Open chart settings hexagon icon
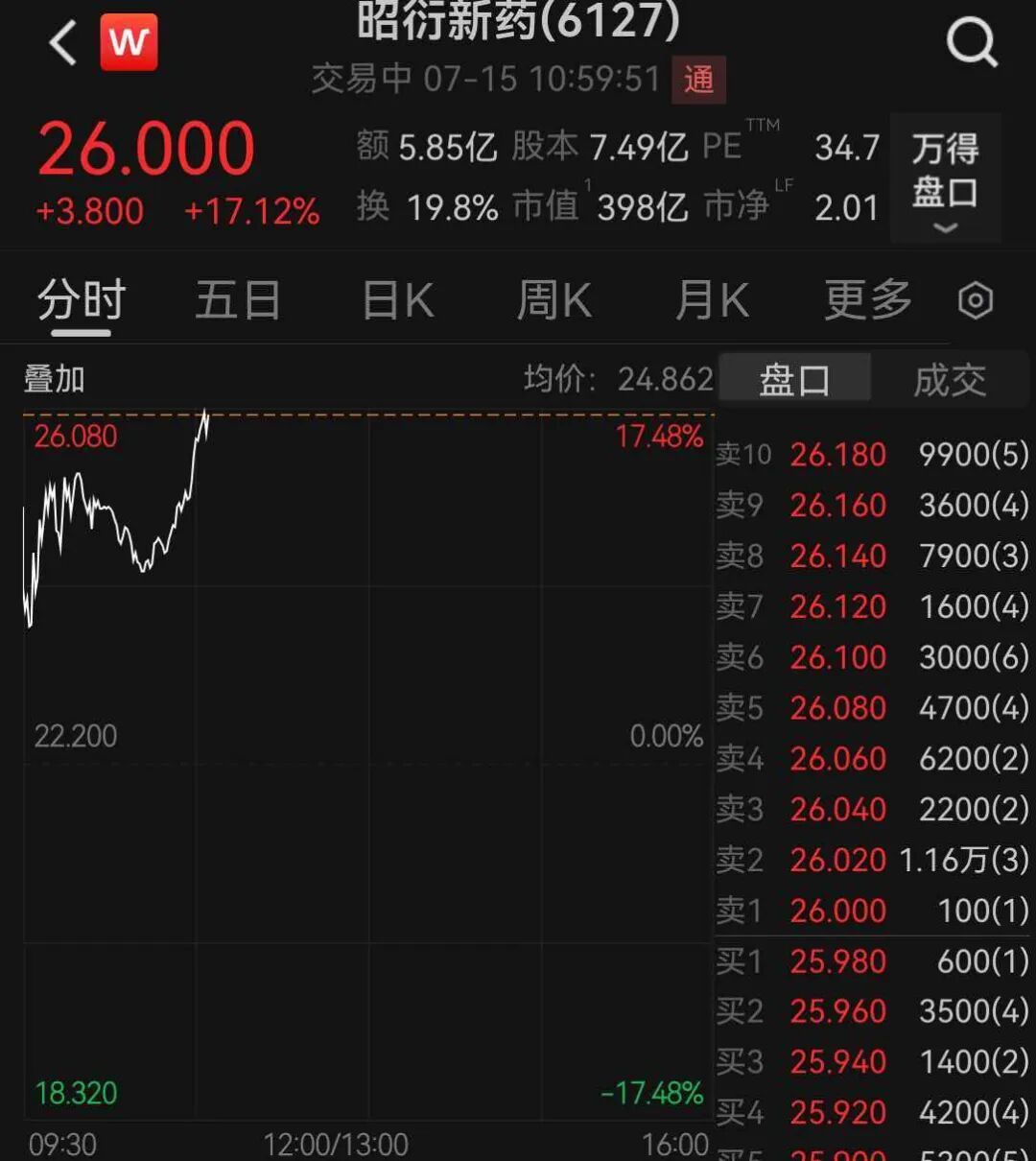The image size is (1036, 1161). pyautogui.click(x=976, y=301)
